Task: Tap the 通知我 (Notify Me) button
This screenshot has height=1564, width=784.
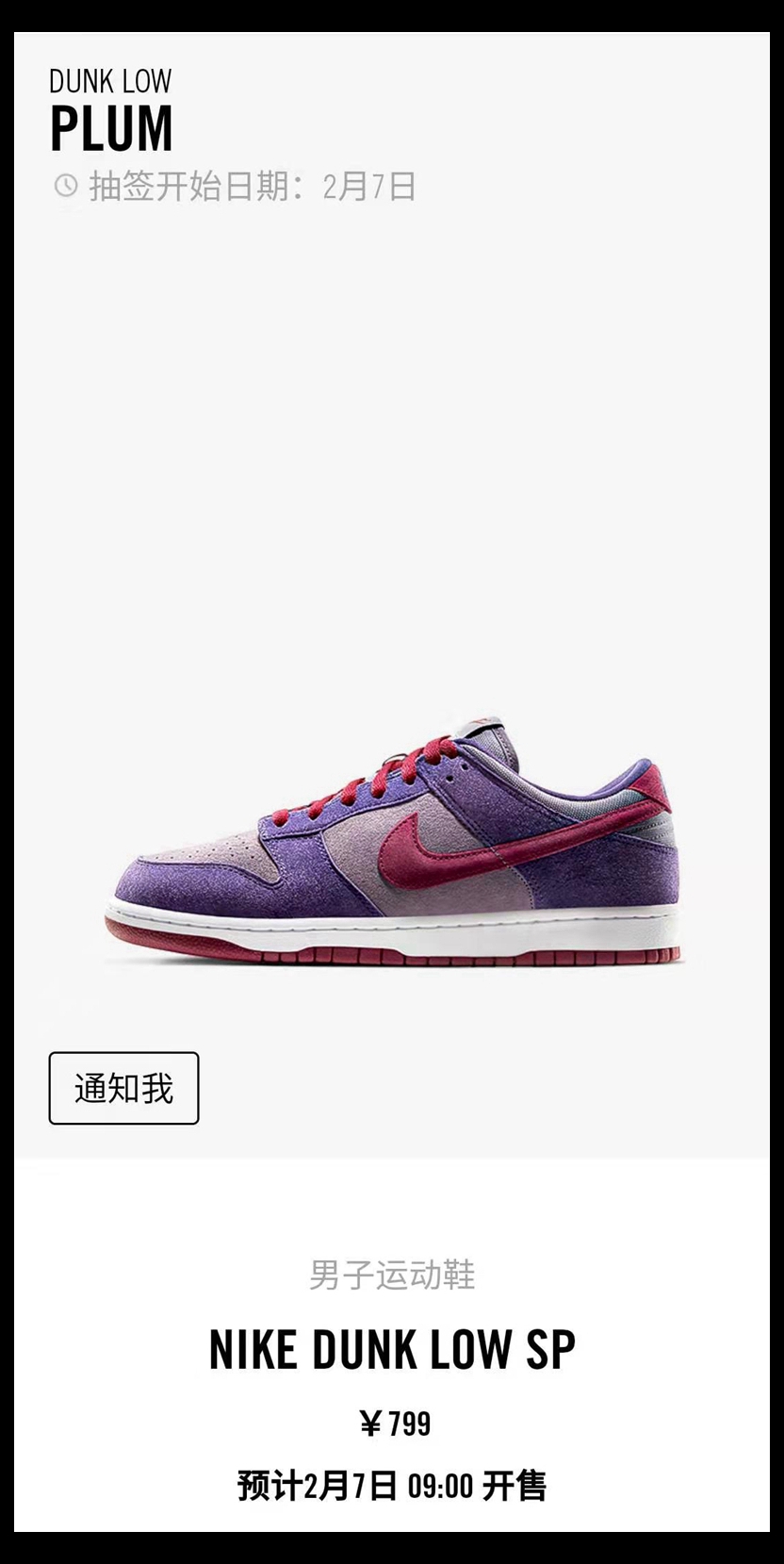Action: (x=123, y=1088)
